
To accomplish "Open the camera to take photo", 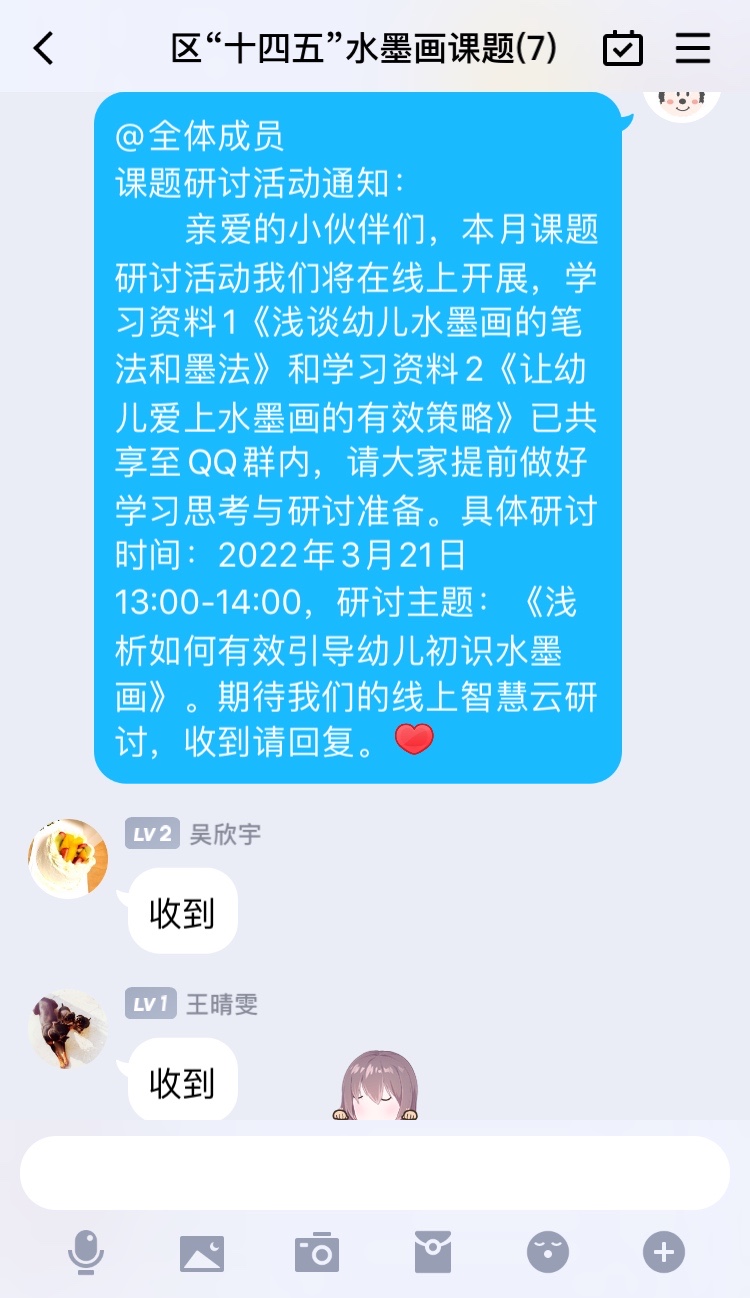I will click(317, 1252).
